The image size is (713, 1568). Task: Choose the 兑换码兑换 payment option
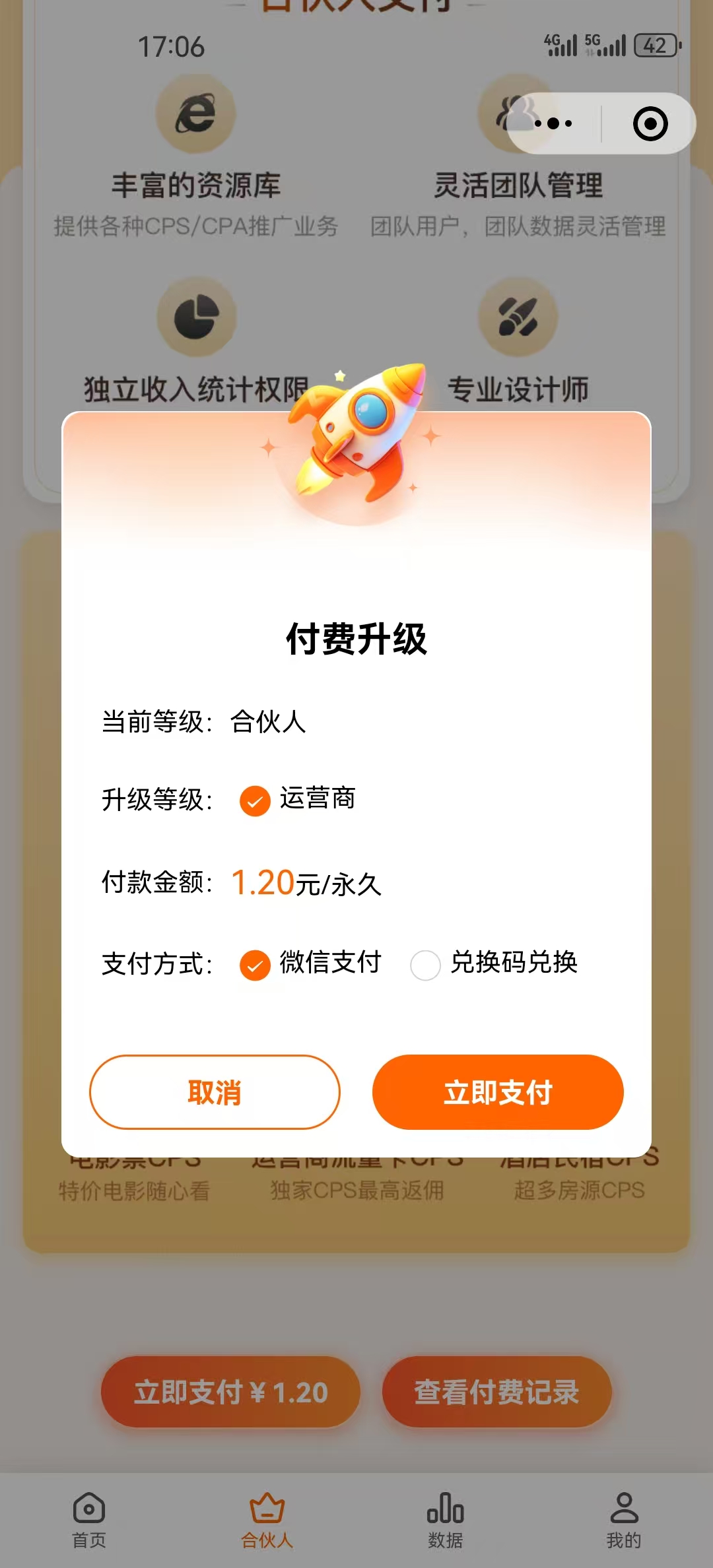426,965
